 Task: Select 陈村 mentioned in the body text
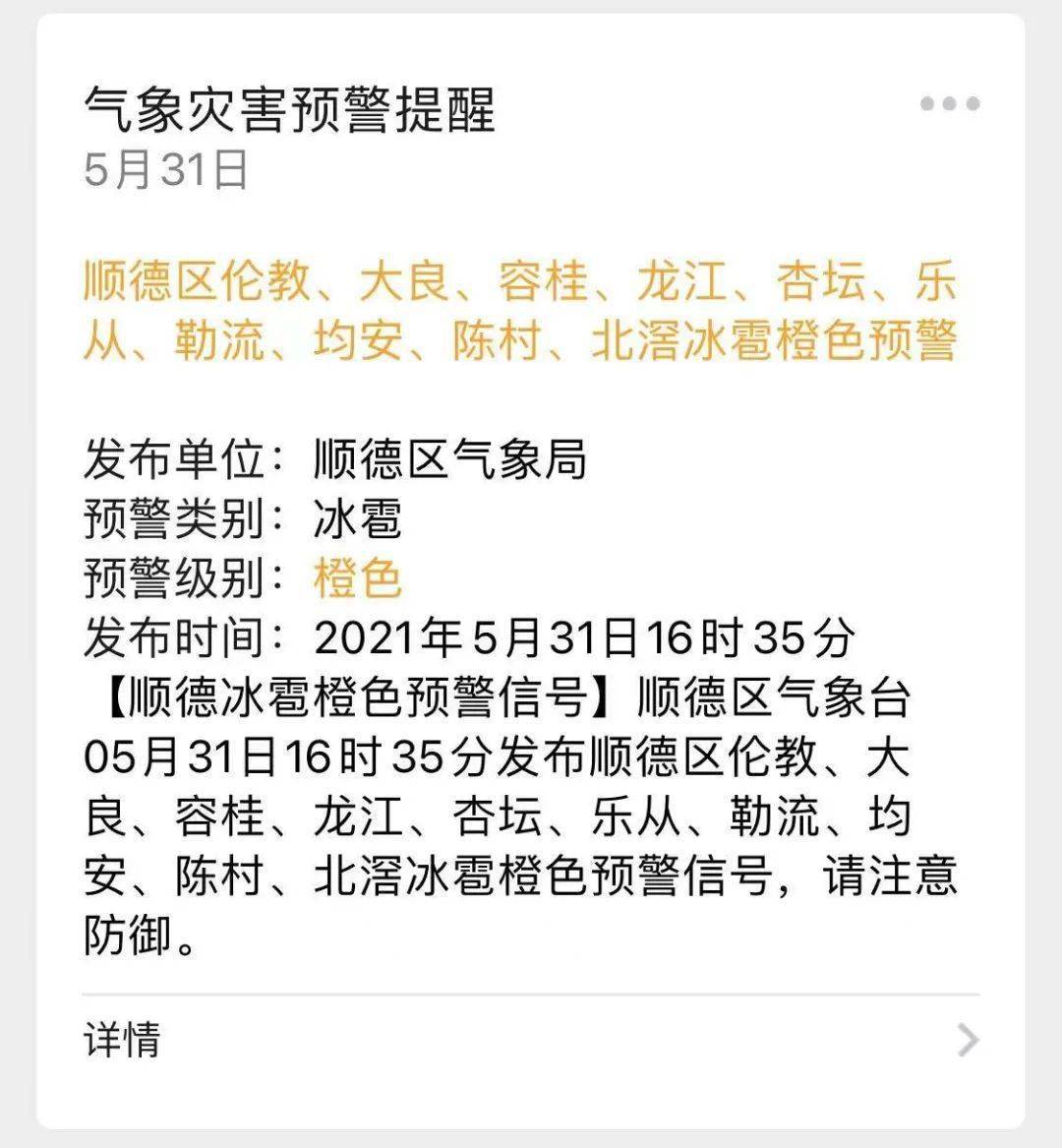coord(223,874)
